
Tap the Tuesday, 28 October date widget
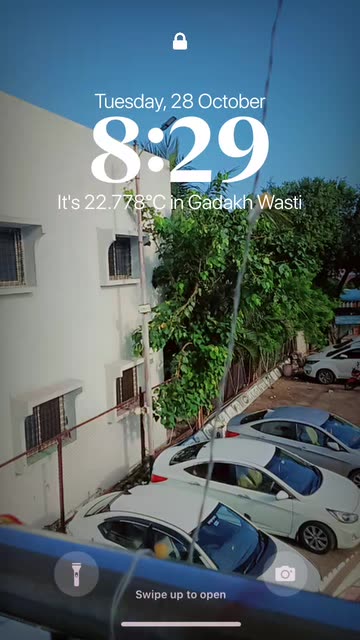click(180, 102)
